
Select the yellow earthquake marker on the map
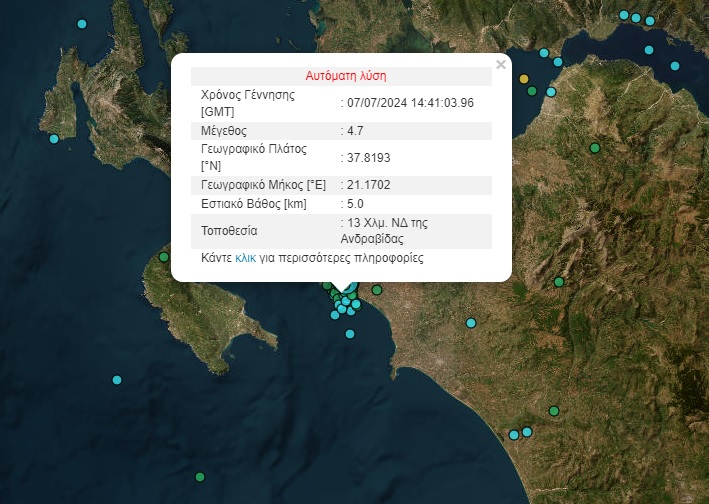525,79
